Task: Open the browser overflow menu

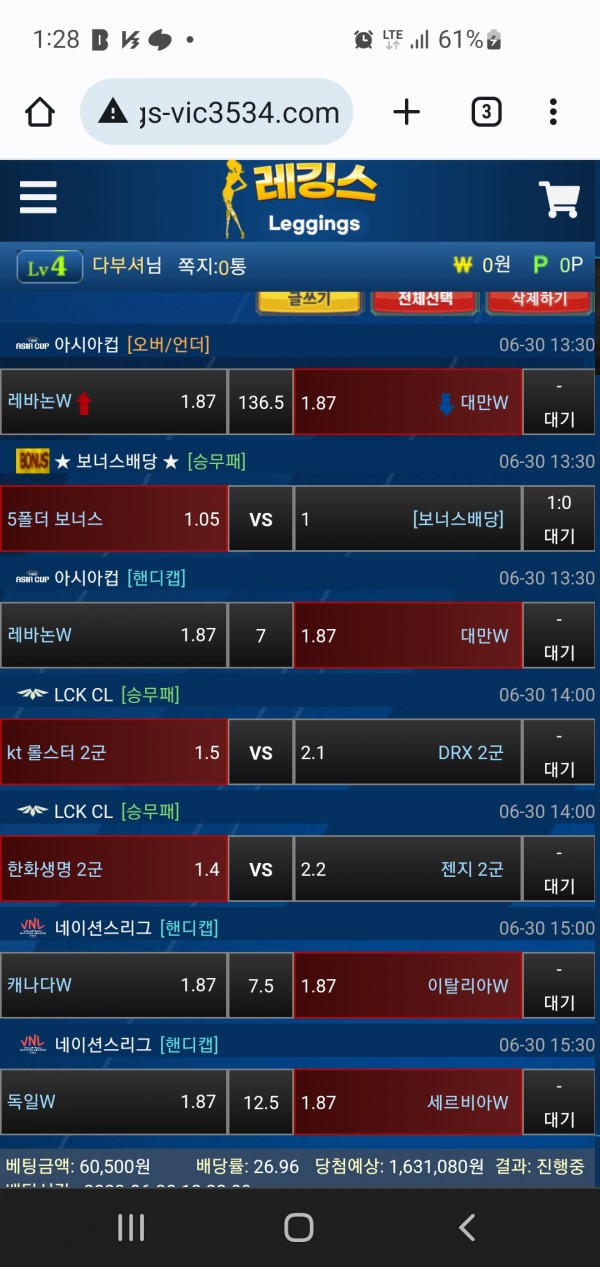Action: [553, 113]
